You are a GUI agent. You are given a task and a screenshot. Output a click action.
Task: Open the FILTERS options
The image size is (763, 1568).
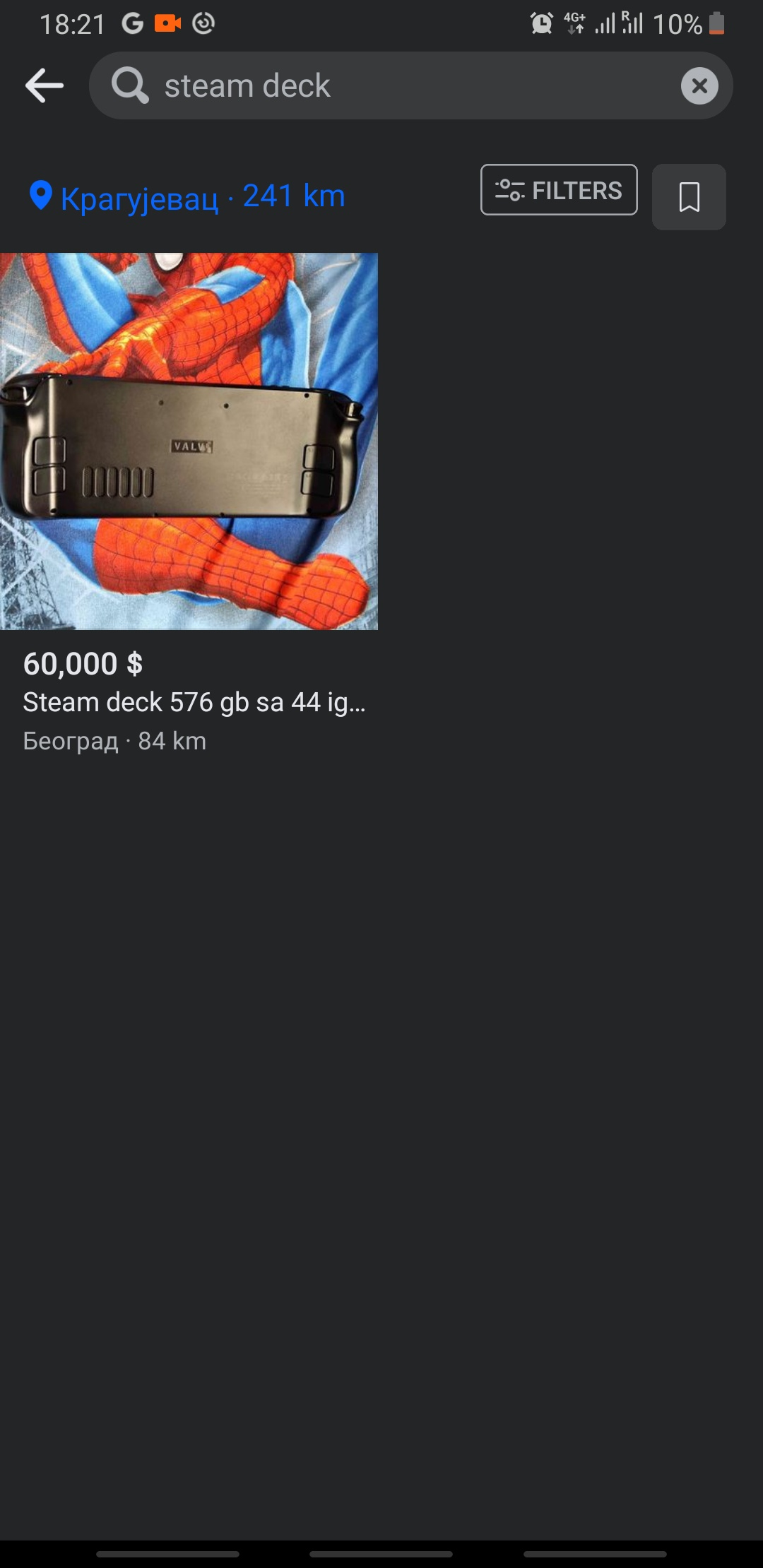click(x=559, y=190)
